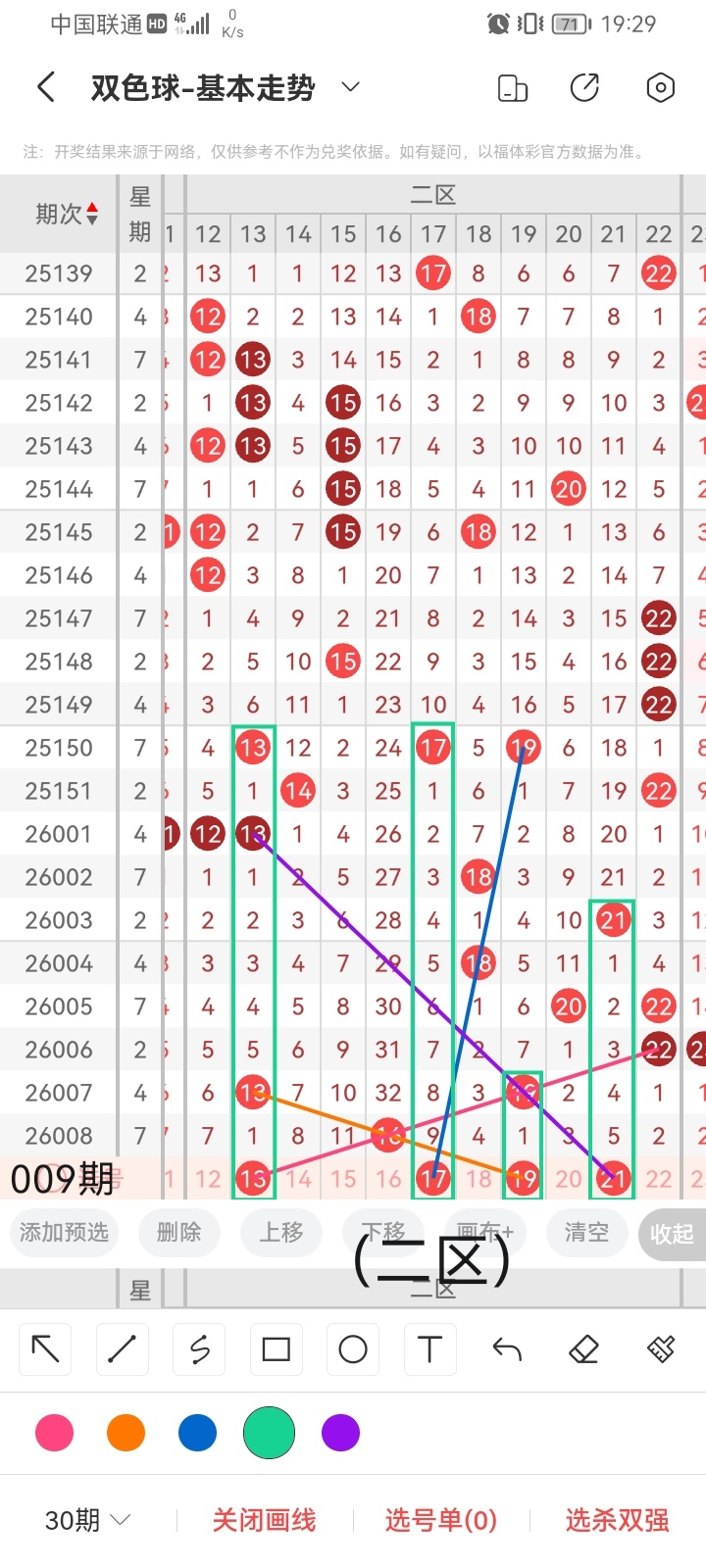
Task: Go back using the top-left arrow
Action: point(45,87)
